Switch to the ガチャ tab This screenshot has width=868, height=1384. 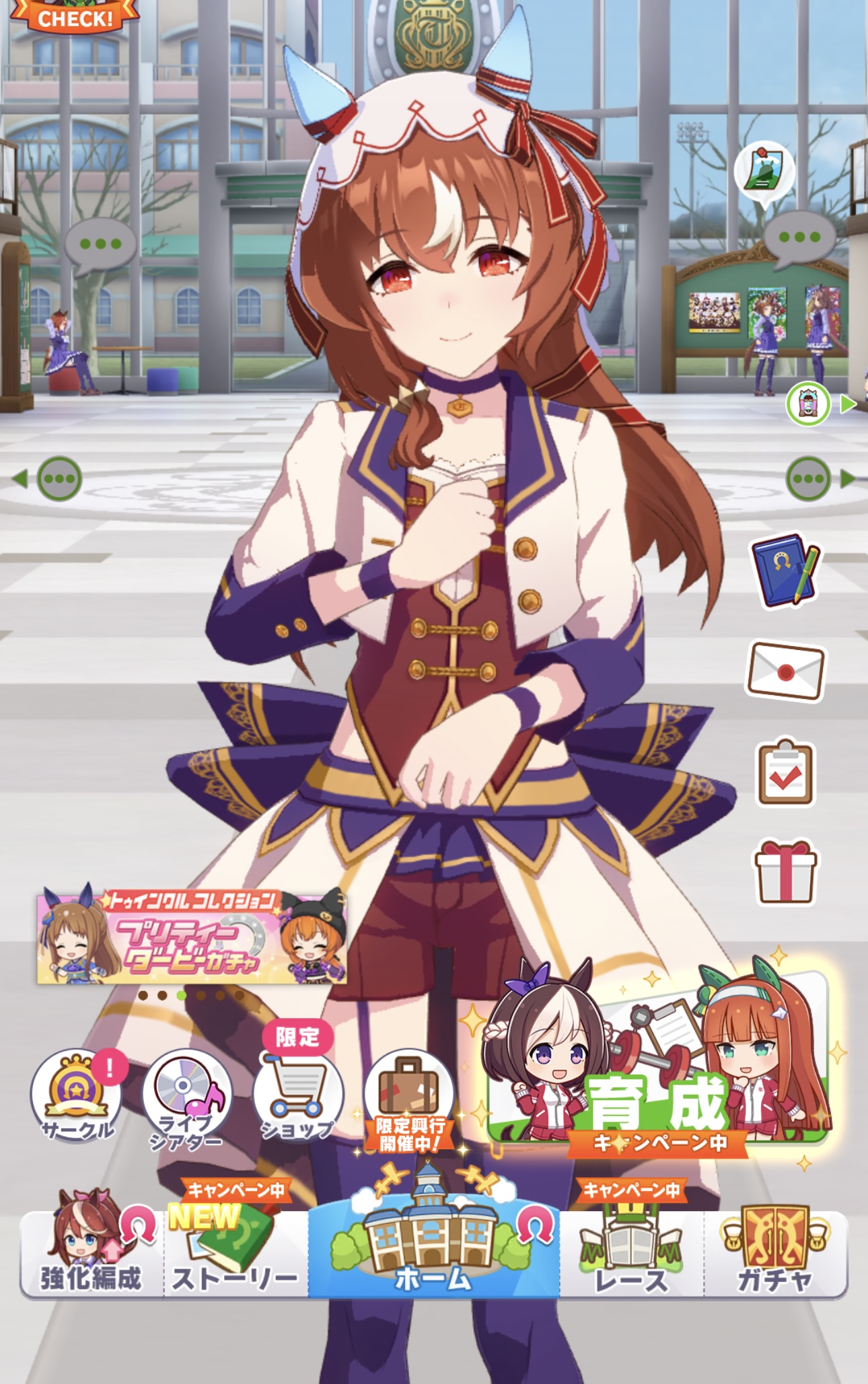pos(775,1253)
